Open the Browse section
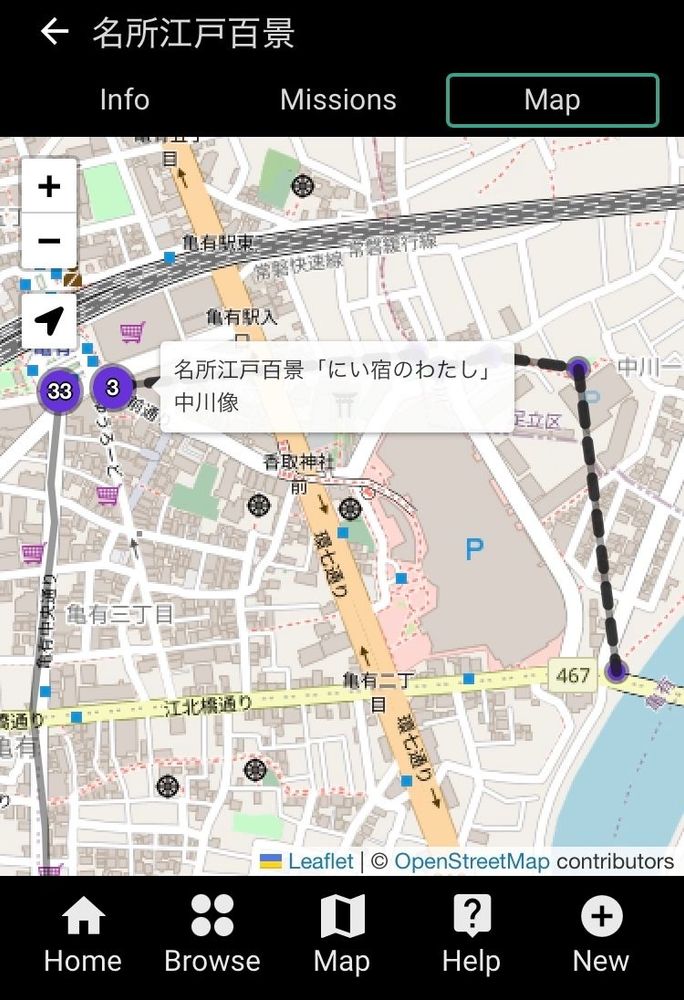 (x=212, y=936)
